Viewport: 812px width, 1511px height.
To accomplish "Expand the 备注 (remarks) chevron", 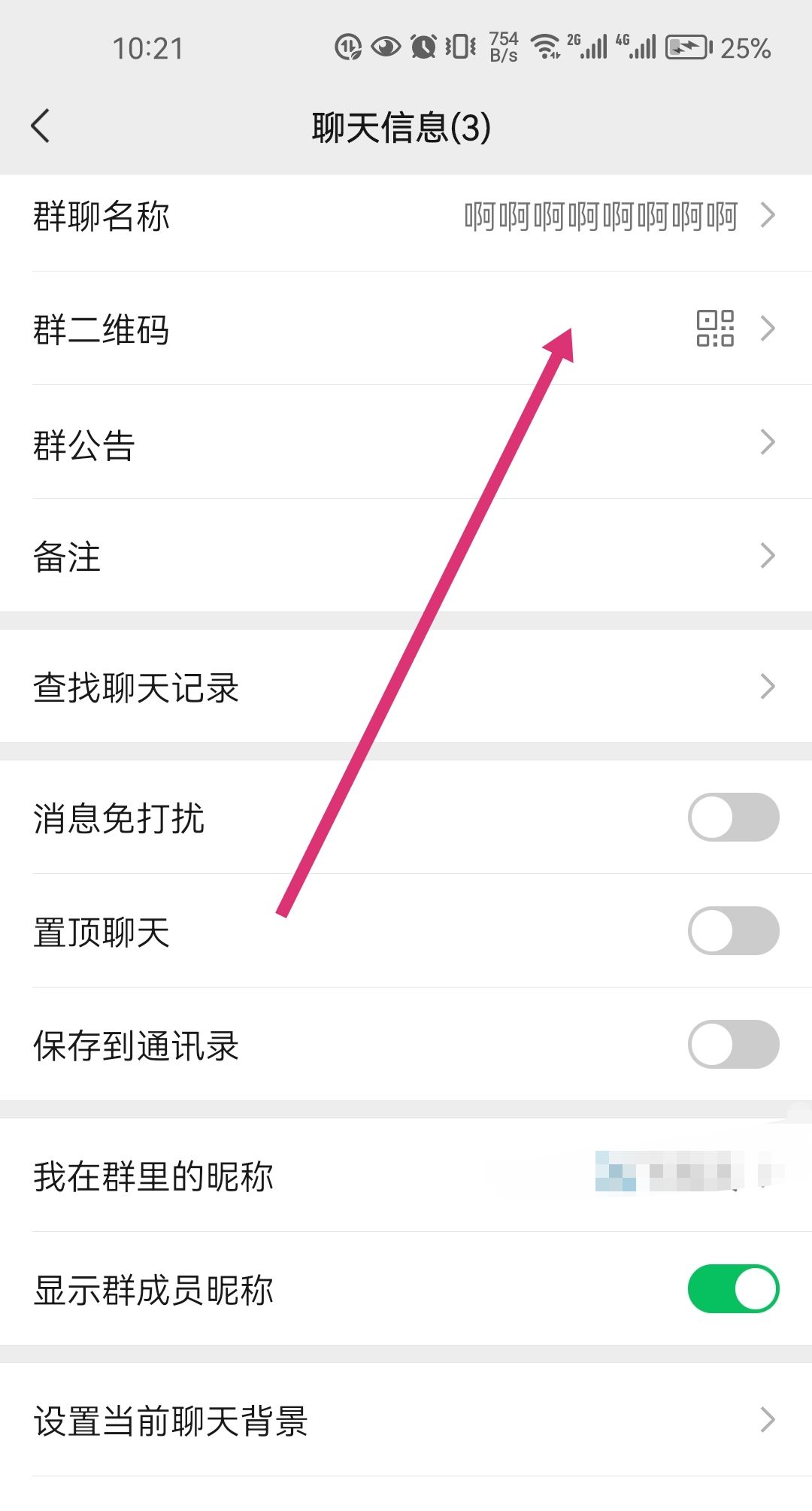I will pos(768,555).
